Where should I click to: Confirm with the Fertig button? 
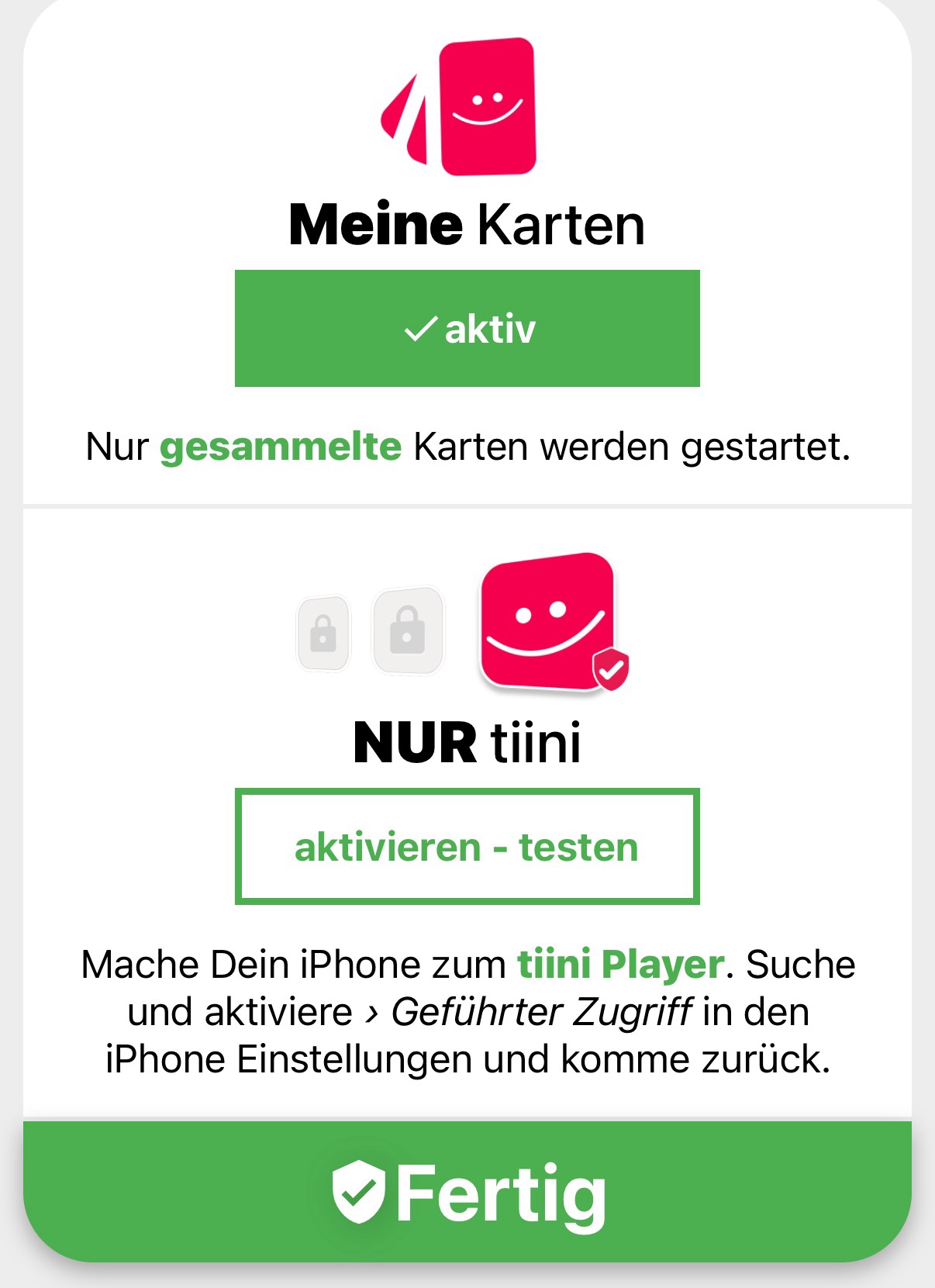coord(467,1192)
